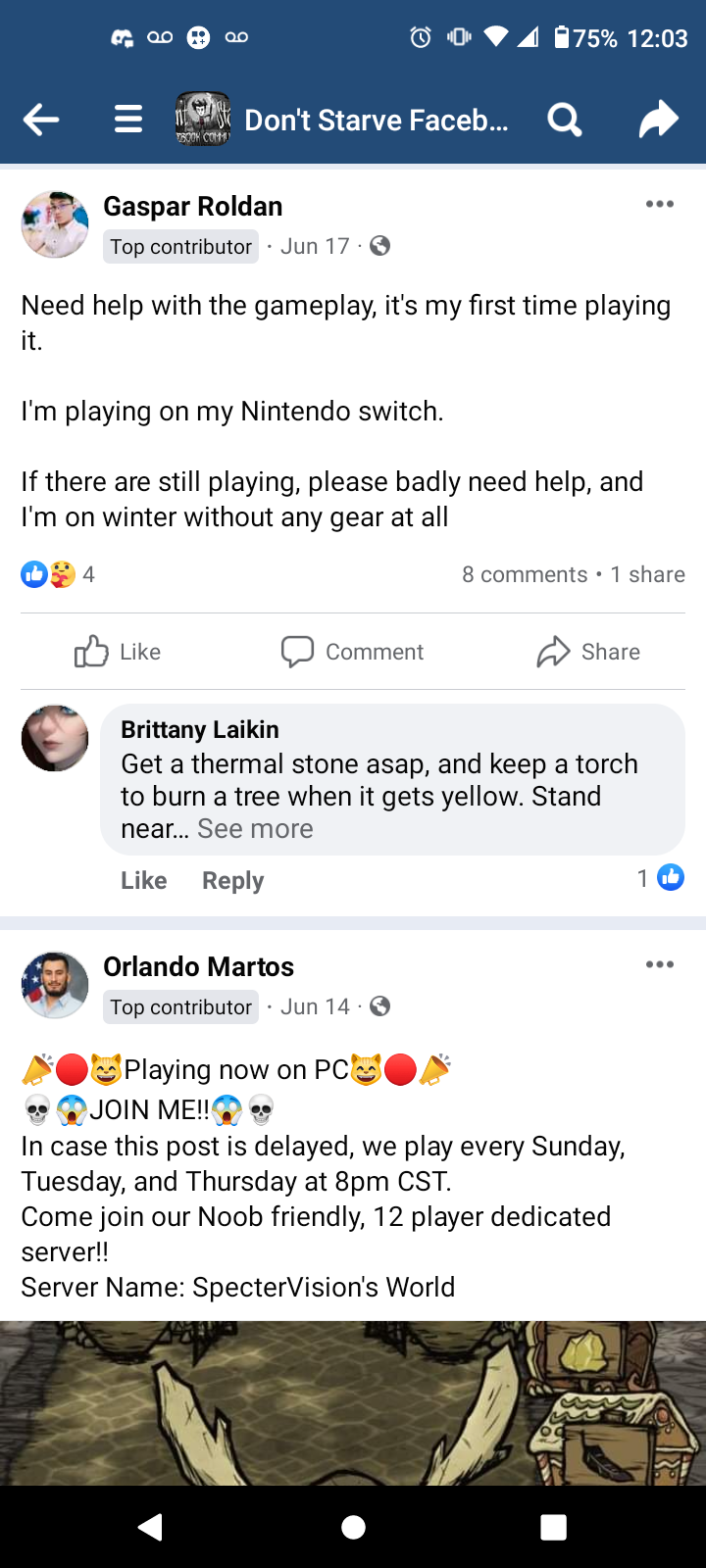
Task: View reactions on Gaspar Roldan's post
Action: pos(57,574)
